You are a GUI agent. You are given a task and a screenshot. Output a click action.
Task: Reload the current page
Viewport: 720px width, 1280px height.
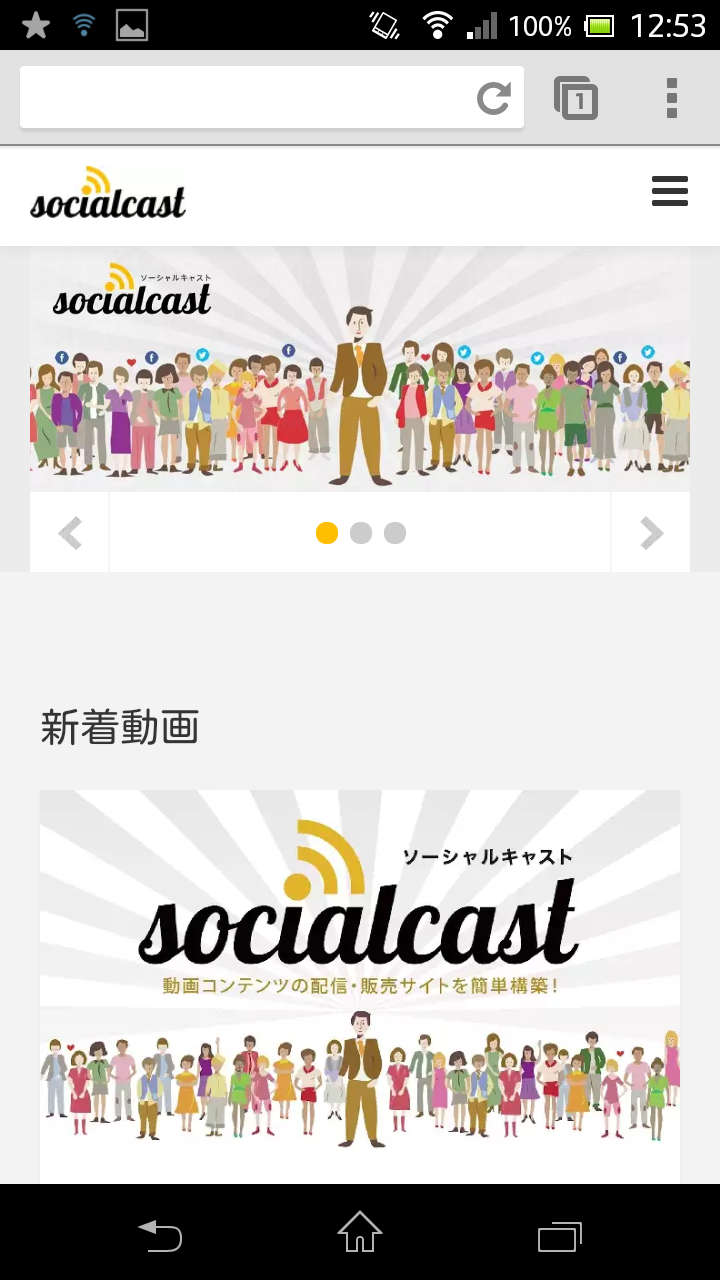coord(494,98)
